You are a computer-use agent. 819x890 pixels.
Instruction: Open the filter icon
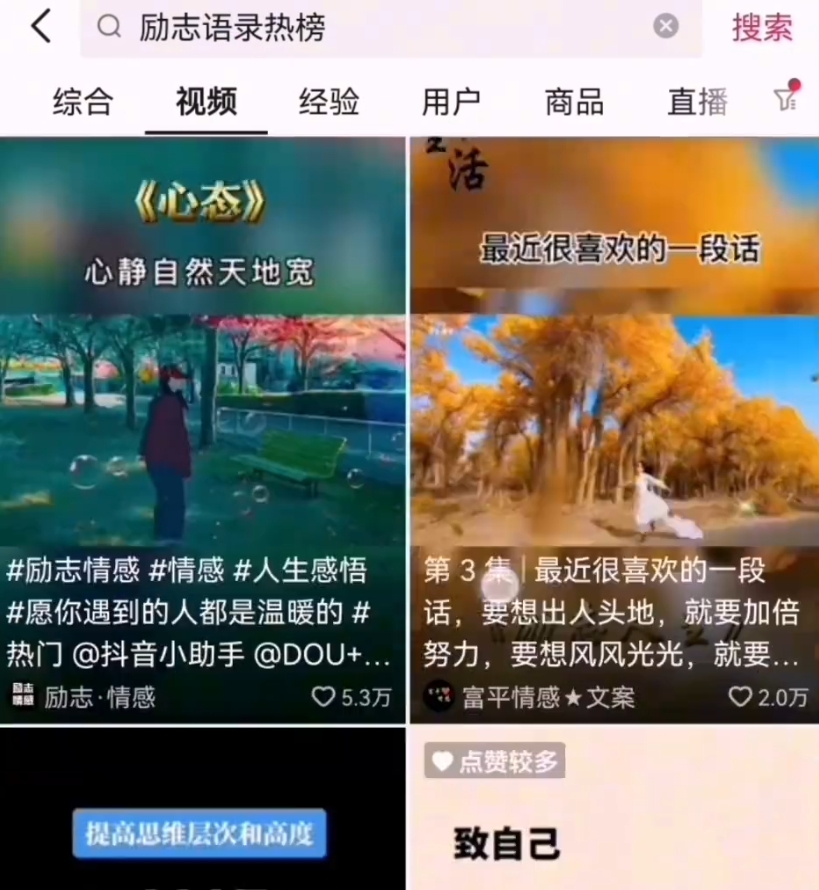[786, 99]
